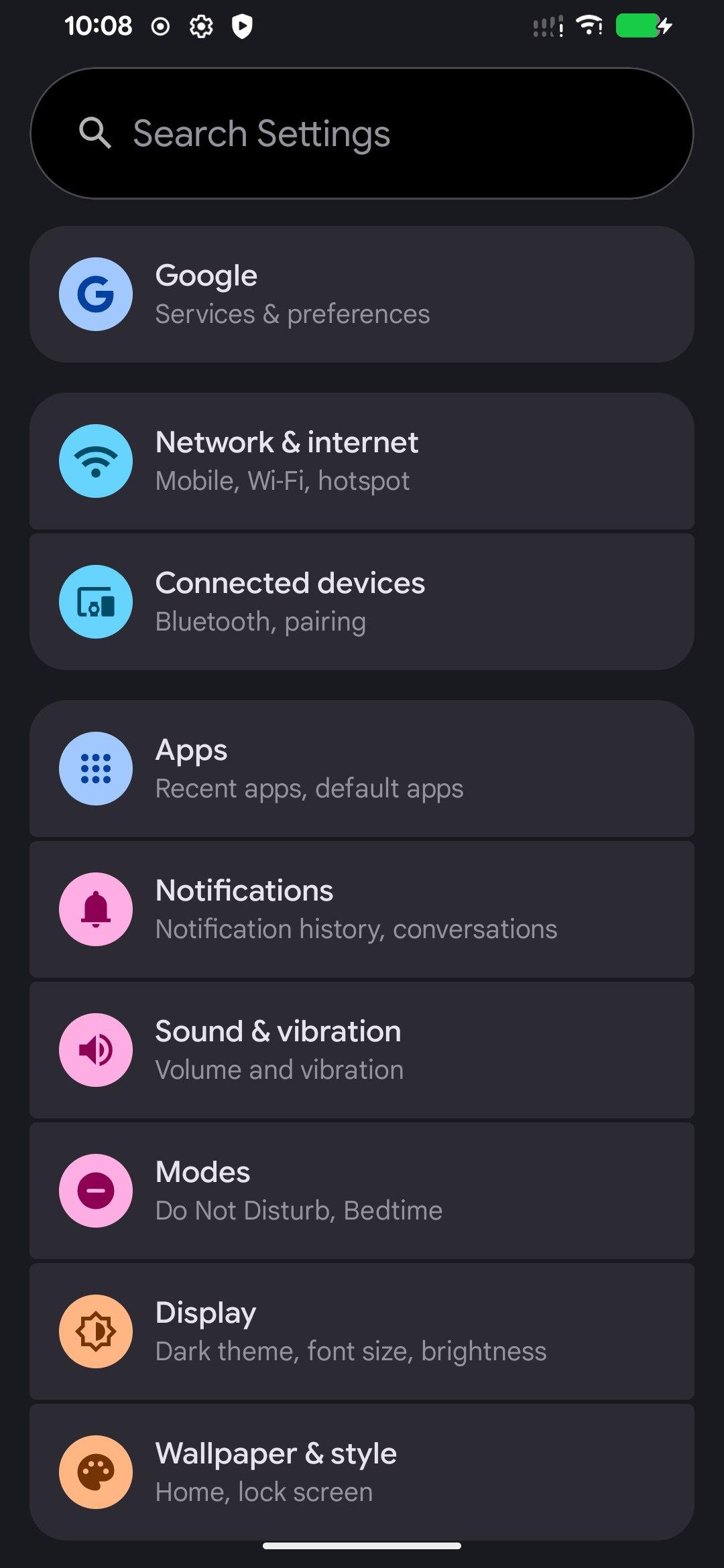Tap the Search Settings field

pos(362,133)
